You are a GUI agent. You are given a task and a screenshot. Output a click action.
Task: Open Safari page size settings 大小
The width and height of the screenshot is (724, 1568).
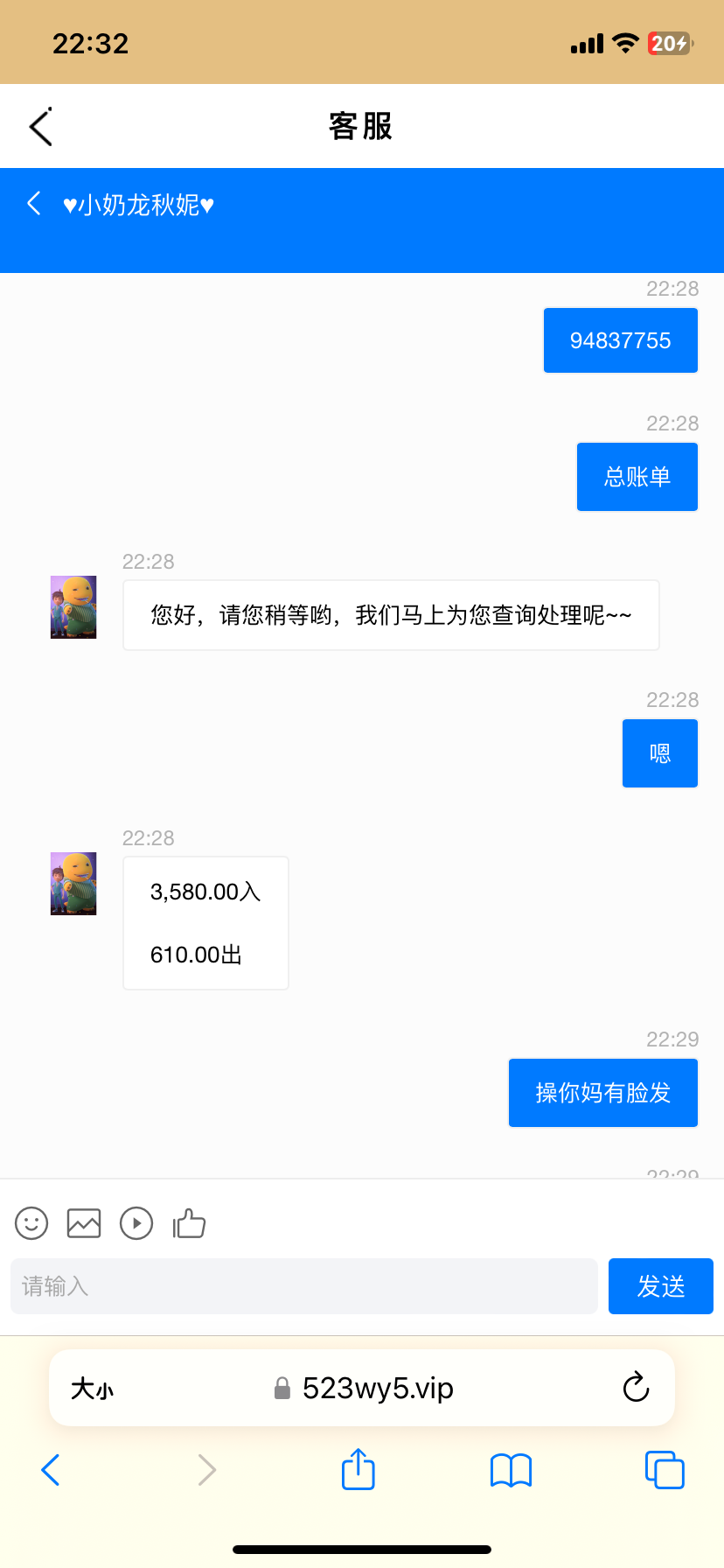pos(92,1389)
